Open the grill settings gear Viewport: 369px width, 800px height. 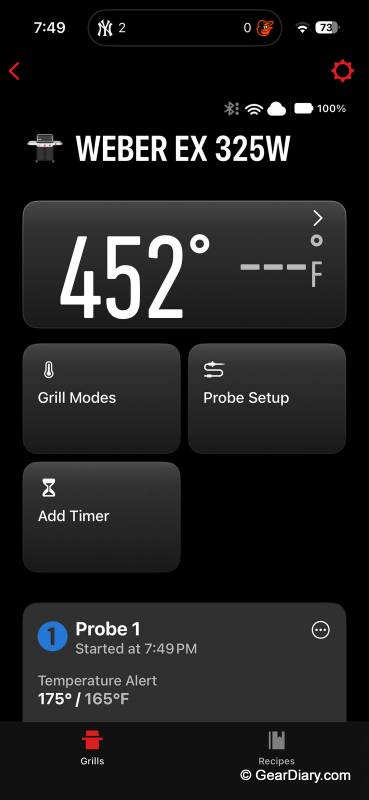coord(342,71)
